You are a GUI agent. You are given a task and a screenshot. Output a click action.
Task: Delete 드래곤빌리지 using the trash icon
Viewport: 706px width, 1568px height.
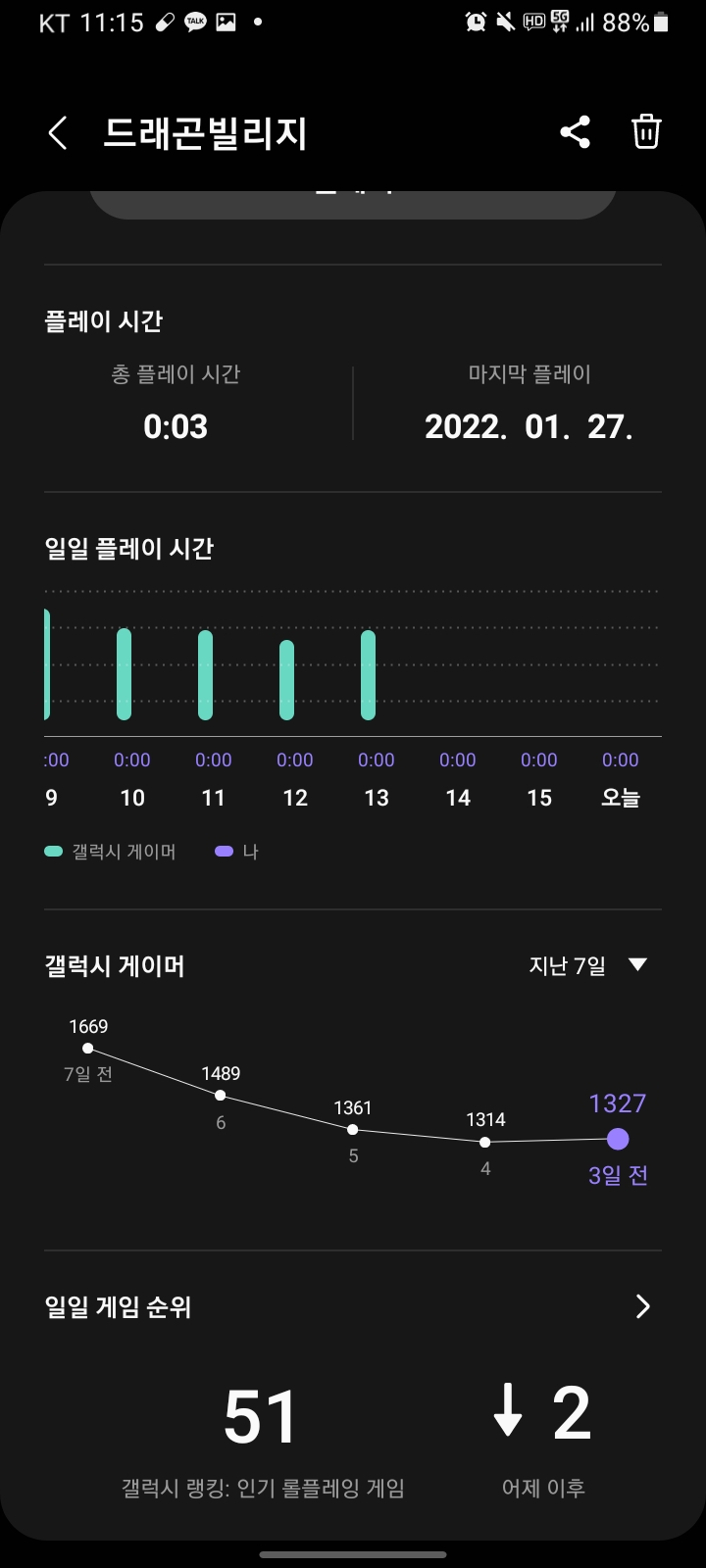646,132
